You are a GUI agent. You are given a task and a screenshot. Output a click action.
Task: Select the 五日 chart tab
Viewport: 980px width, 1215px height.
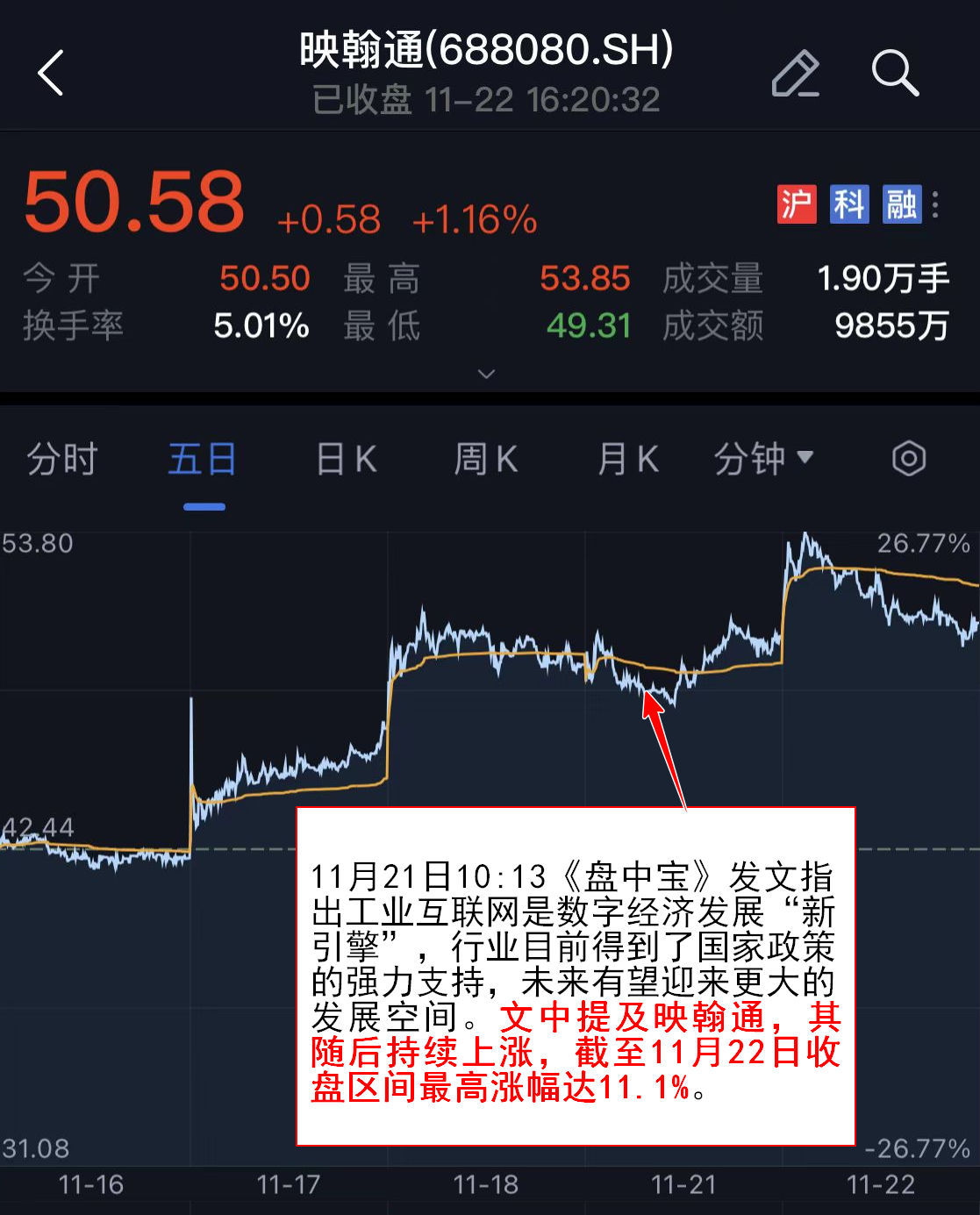pos(203,459)
